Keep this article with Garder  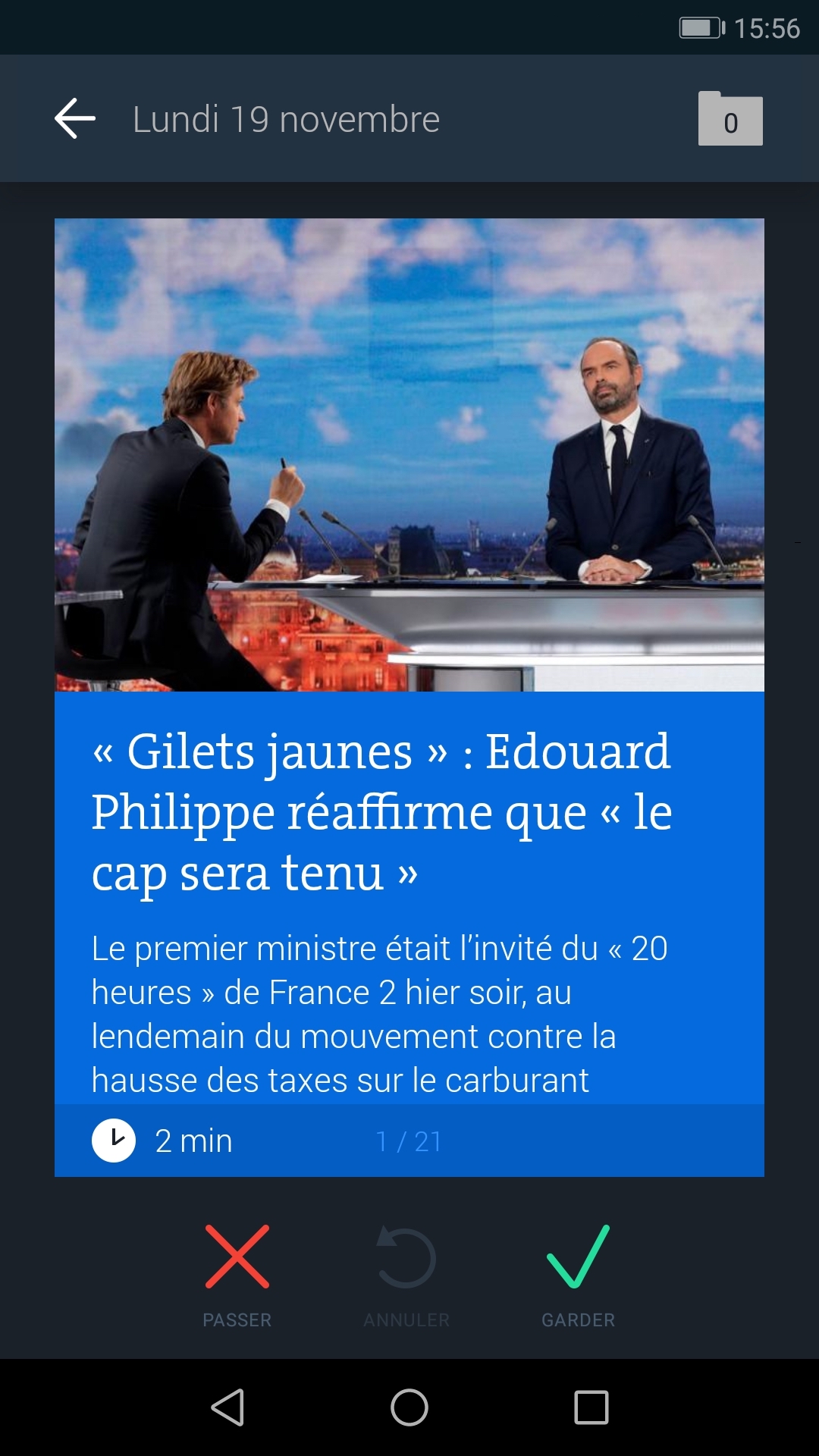click(x=578, y=1274)
